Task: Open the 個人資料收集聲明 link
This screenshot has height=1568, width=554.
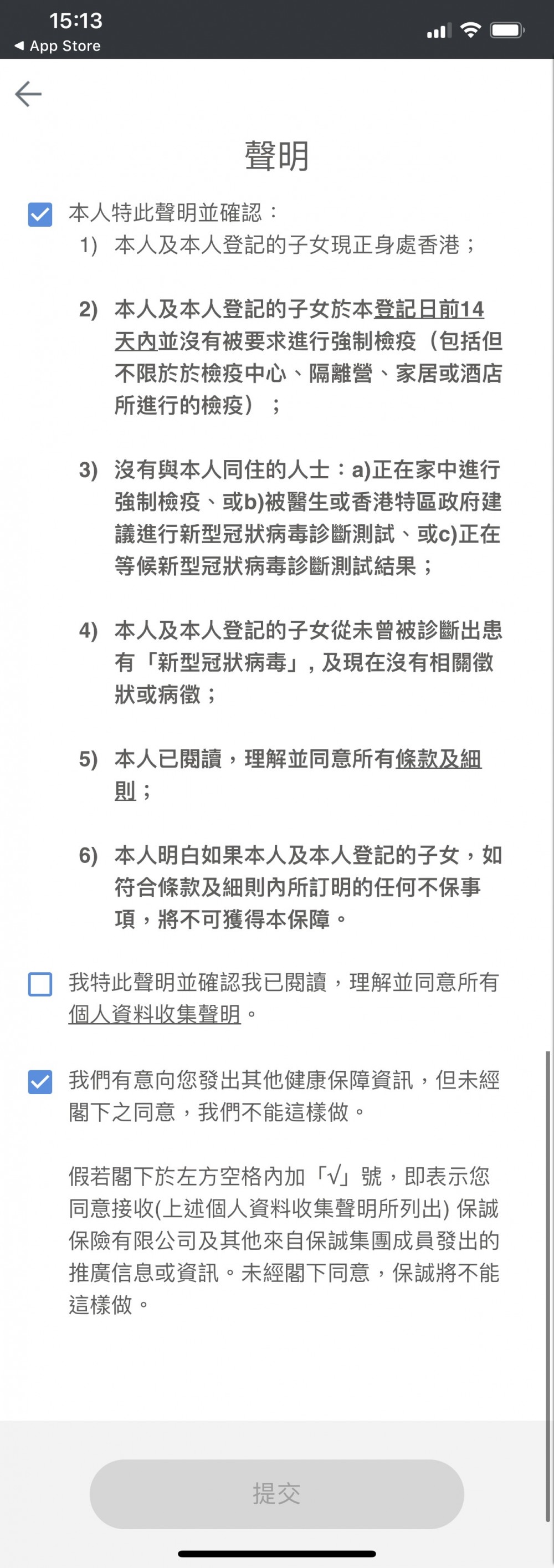Action: [155, 1015]
